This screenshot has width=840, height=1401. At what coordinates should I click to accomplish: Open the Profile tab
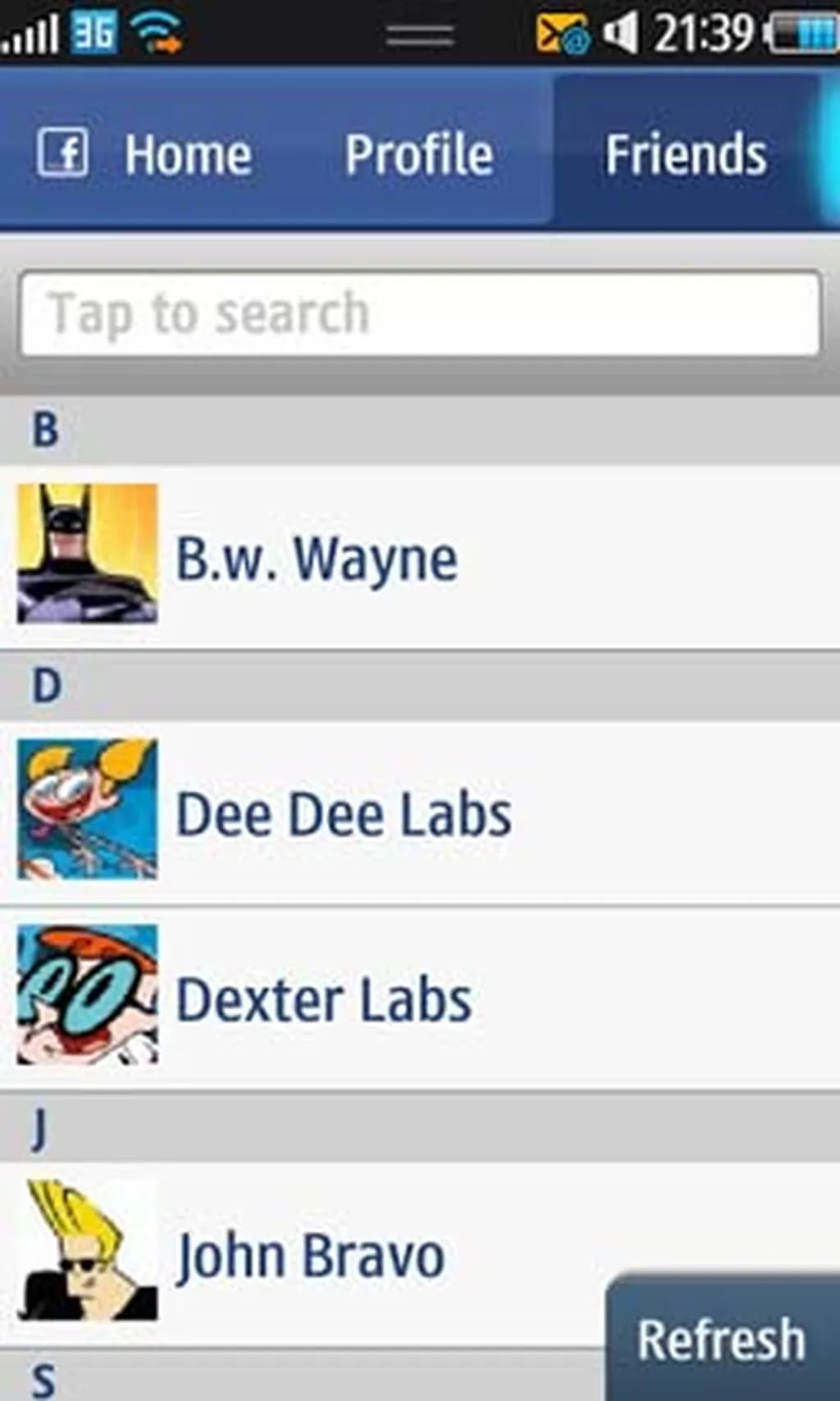(418, 154)
